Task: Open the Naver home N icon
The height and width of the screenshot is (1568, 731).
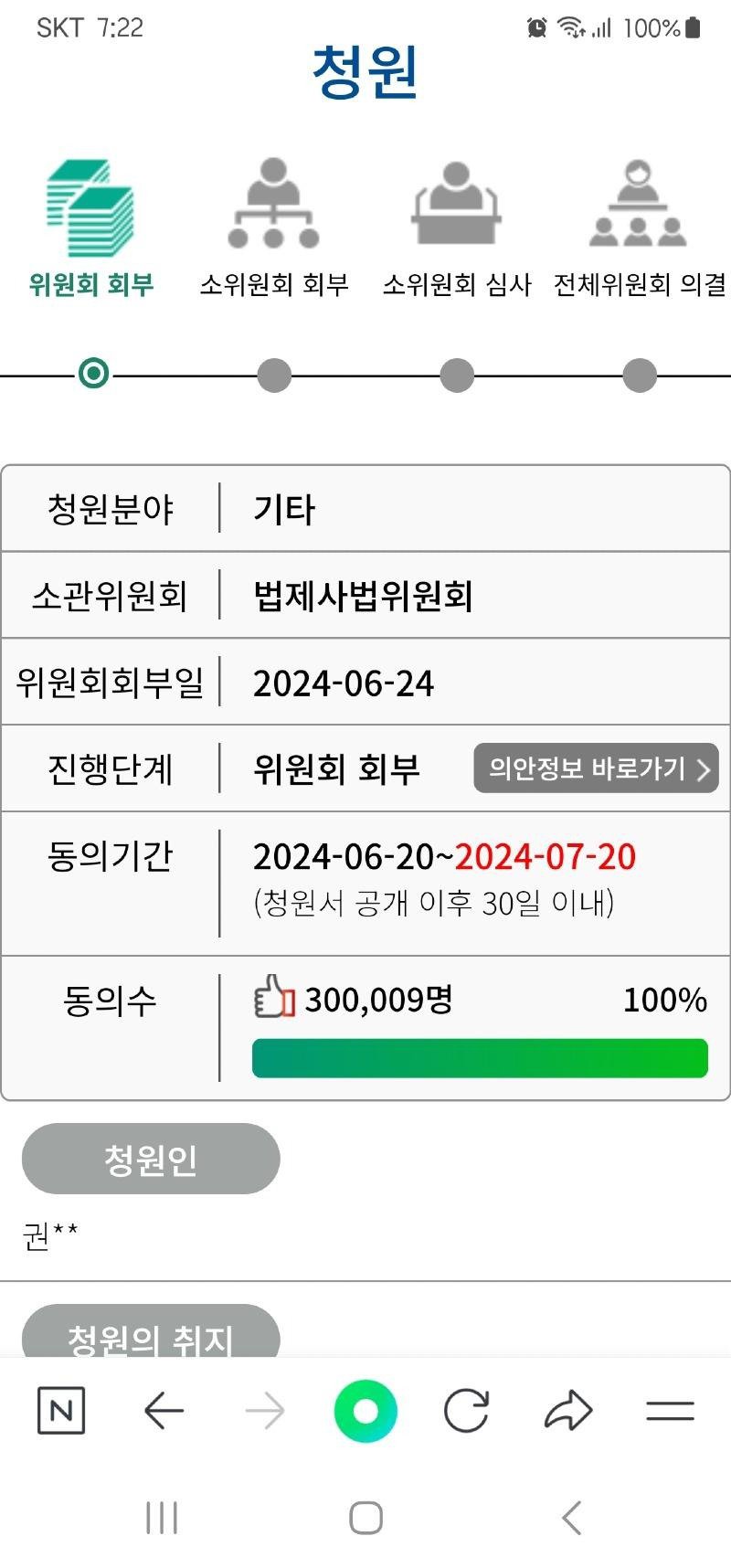Action: click(61, 1411)
